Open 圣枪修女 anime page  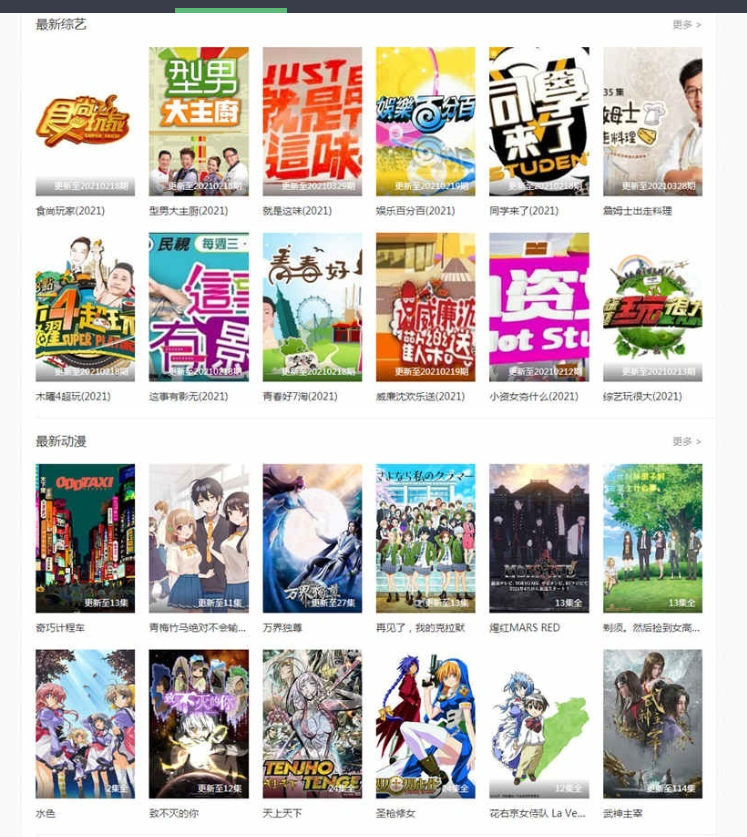coord(425,724)
